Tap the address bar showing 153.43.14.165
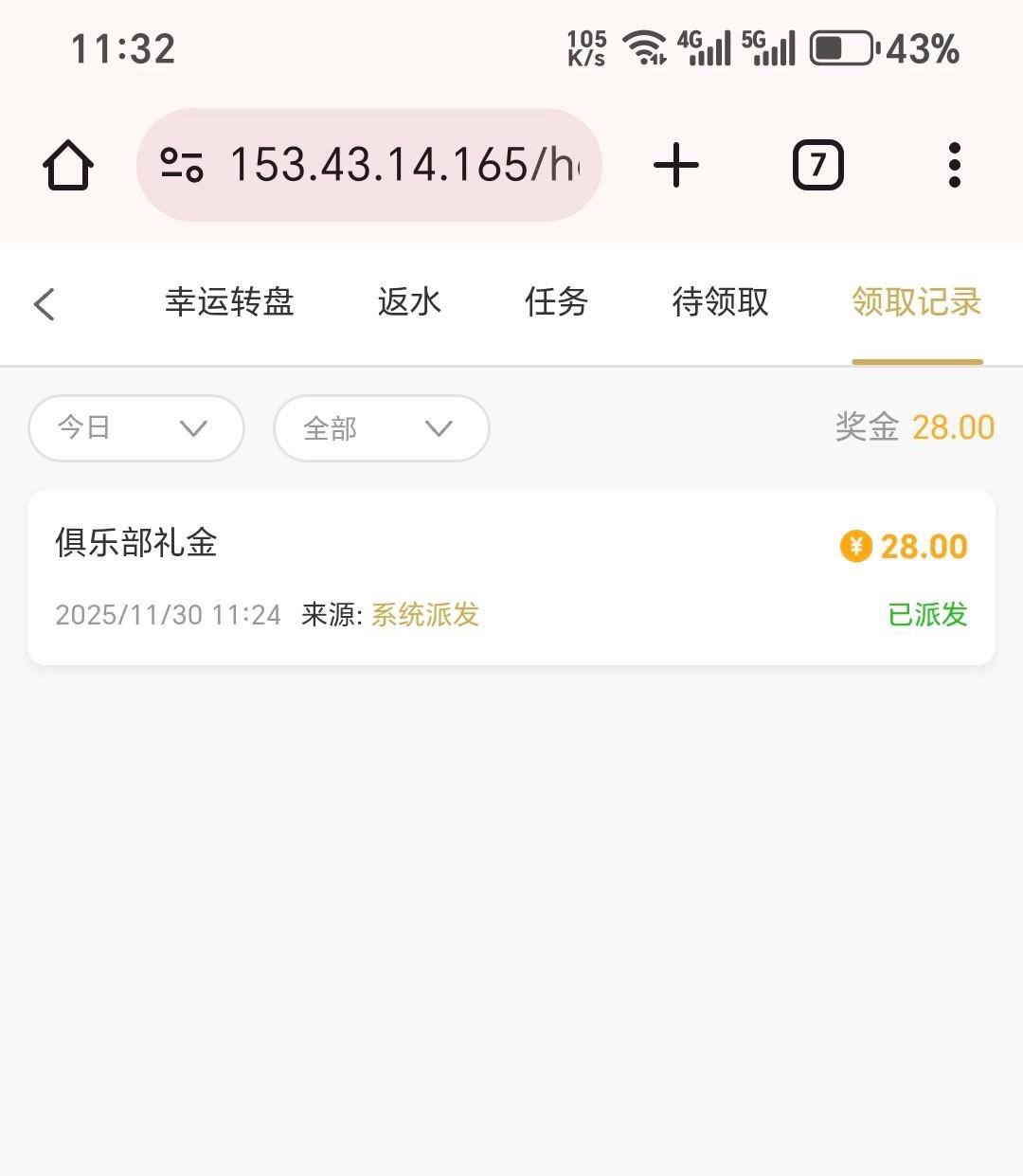The image size is (1023, 1176). coord(403,165)
